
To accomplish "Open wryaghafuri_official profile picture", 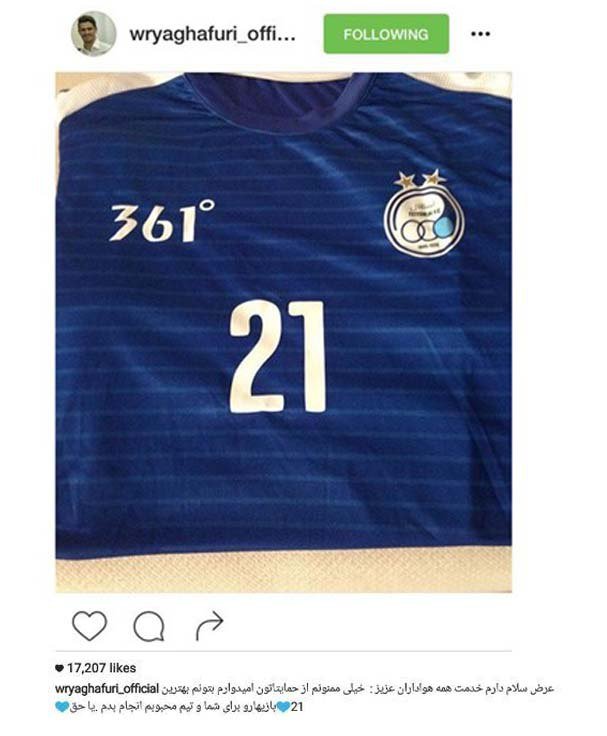I will pos(92,34).
